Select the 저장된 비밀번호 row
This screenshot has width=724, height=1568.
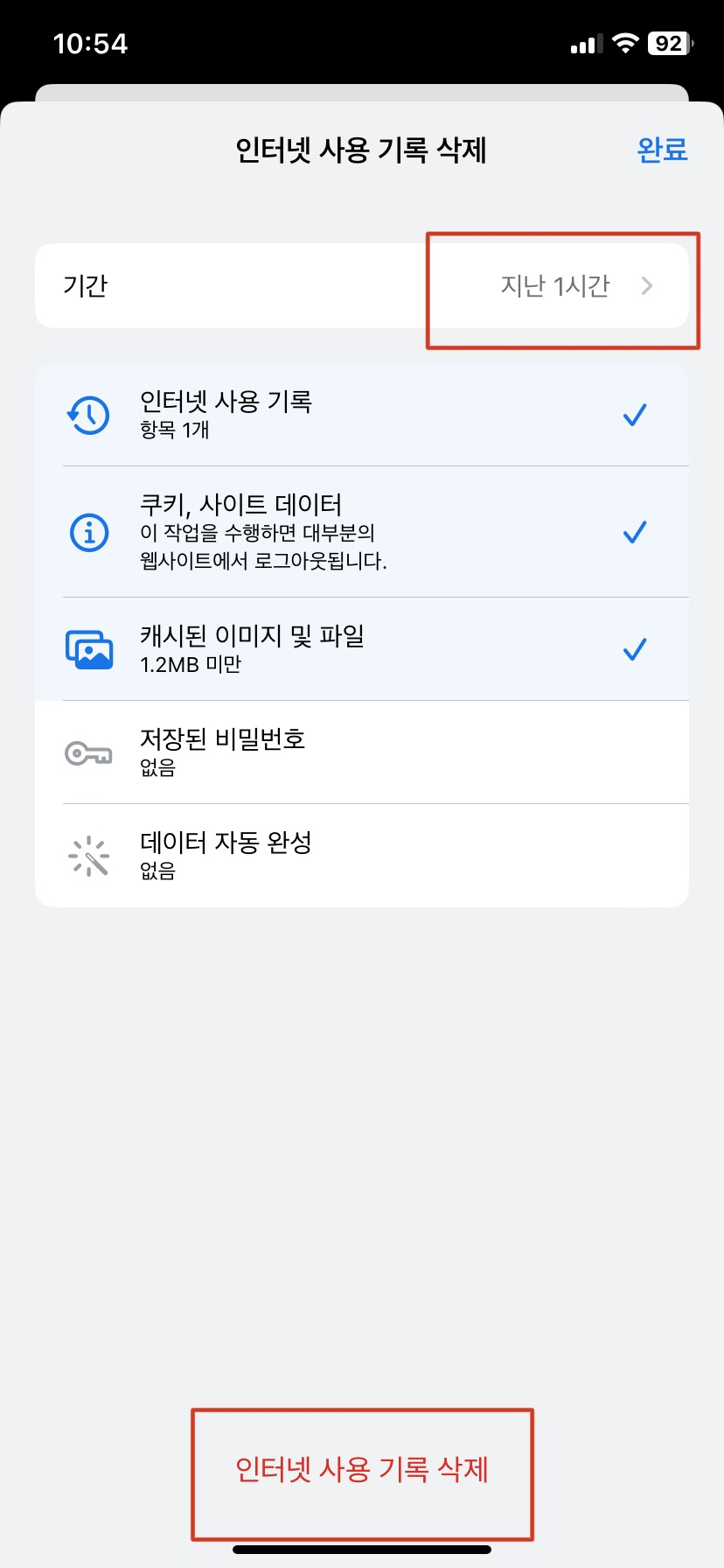(x=362, y=752)
